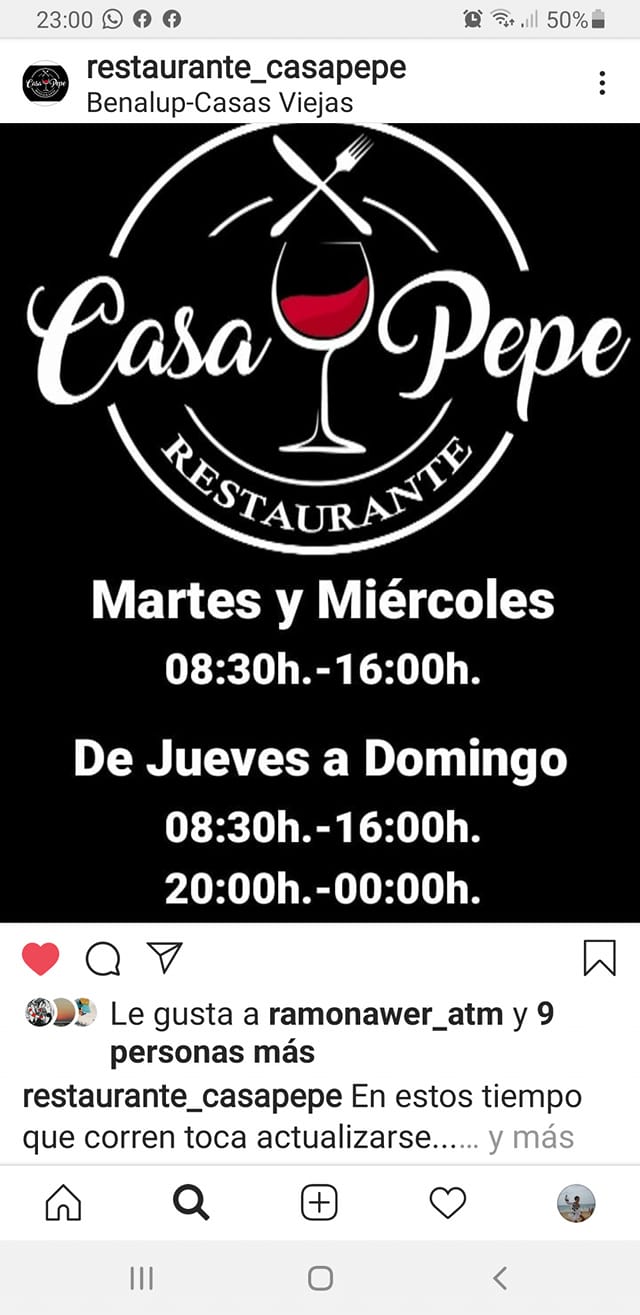The width and height of the screenshot is (640, 1315).
Task: Open the Benalup-Casas Viejas location
Action: coord(220,103)
